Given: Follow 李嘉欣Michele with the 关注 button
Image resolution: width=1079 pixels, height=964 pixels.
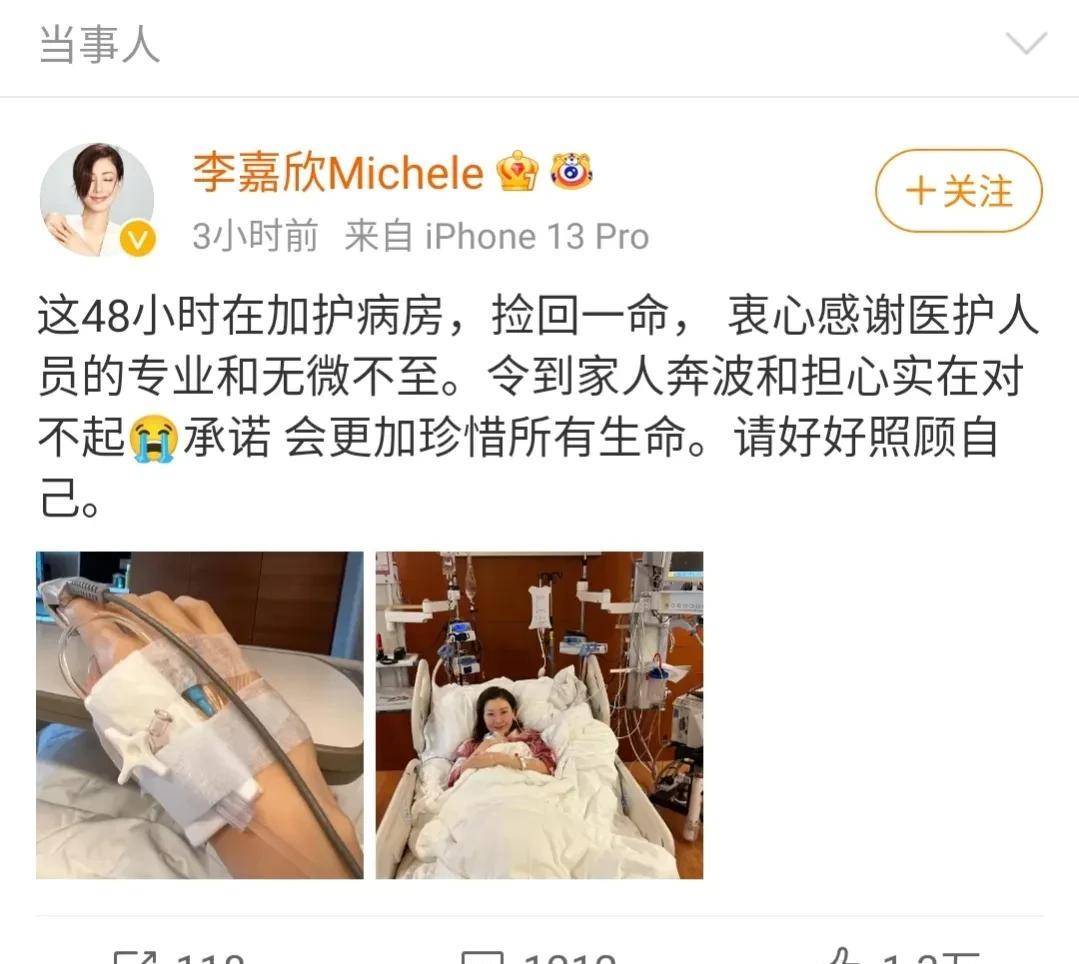Looking at the screenshot, I should click(x=958, y=191).
